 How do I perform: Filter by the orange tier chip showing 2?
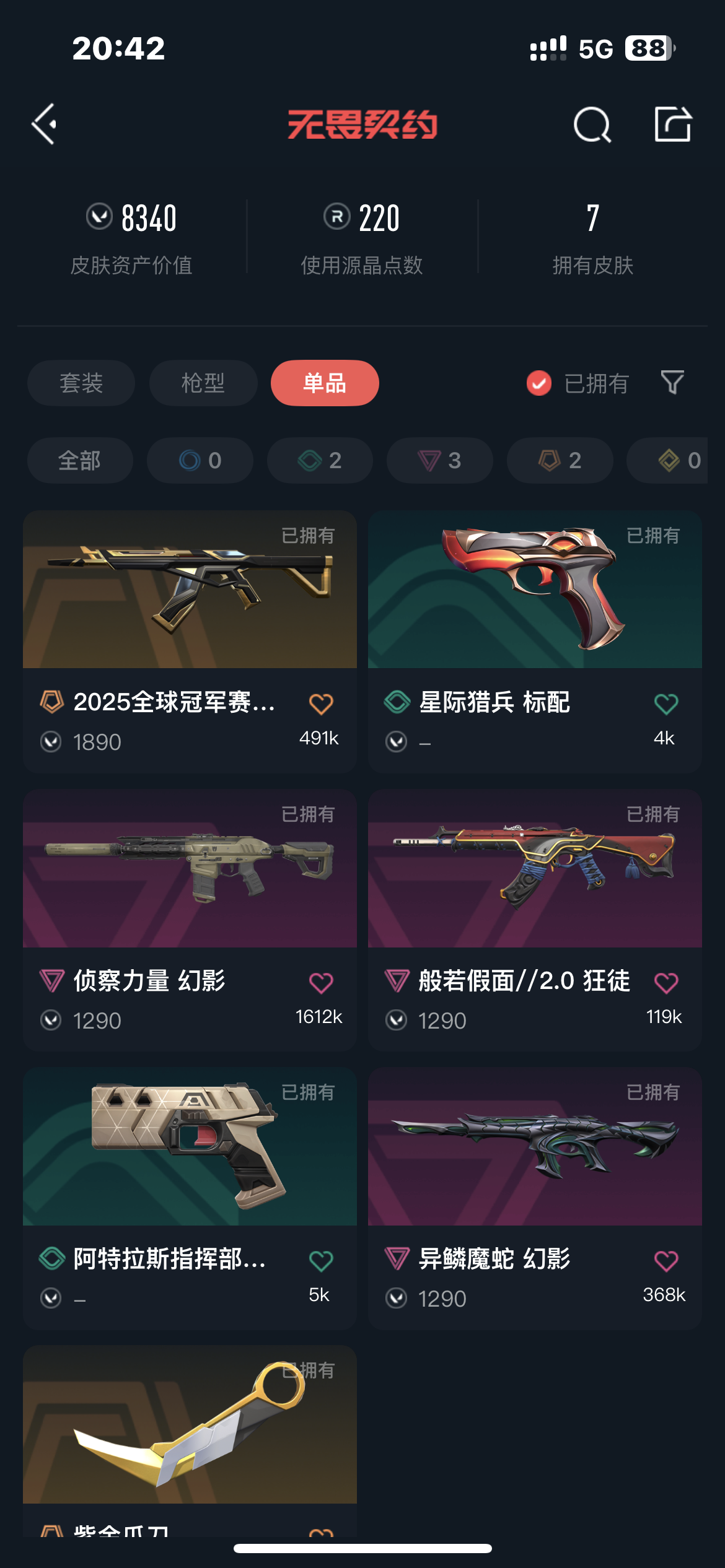coord(560,461)
